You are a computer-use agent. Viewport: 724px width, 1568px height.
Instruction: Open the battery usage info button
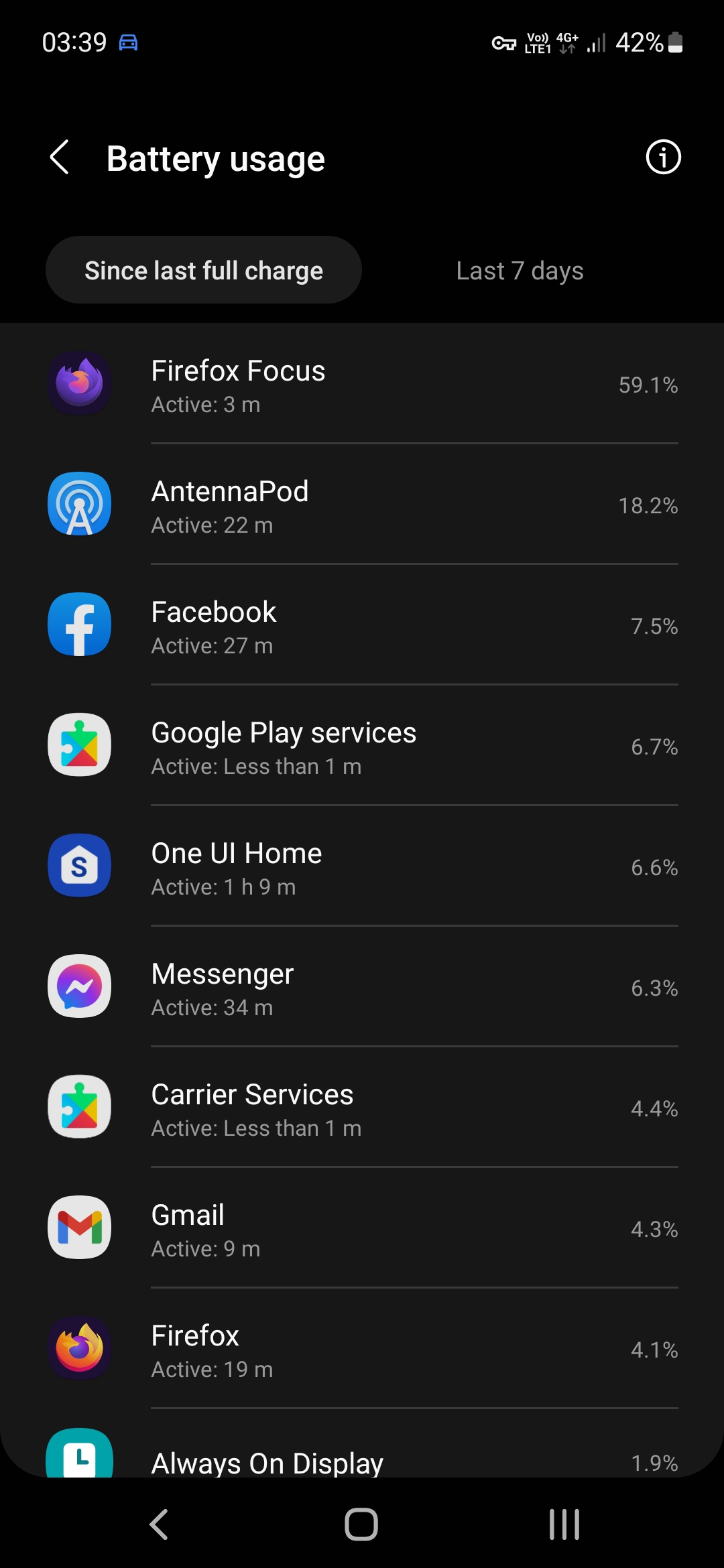click(663, 157)
